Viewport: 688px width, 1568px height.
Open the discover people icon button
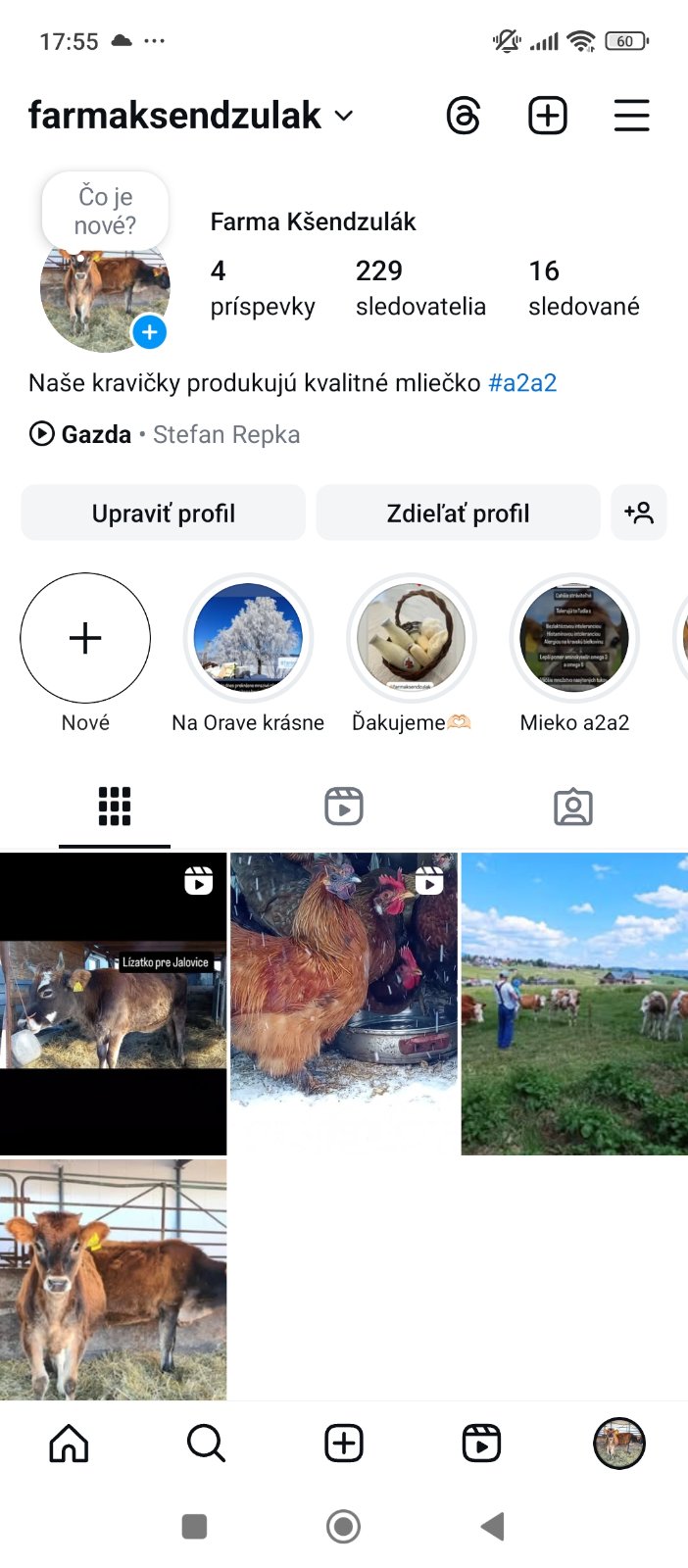(638, 513)
